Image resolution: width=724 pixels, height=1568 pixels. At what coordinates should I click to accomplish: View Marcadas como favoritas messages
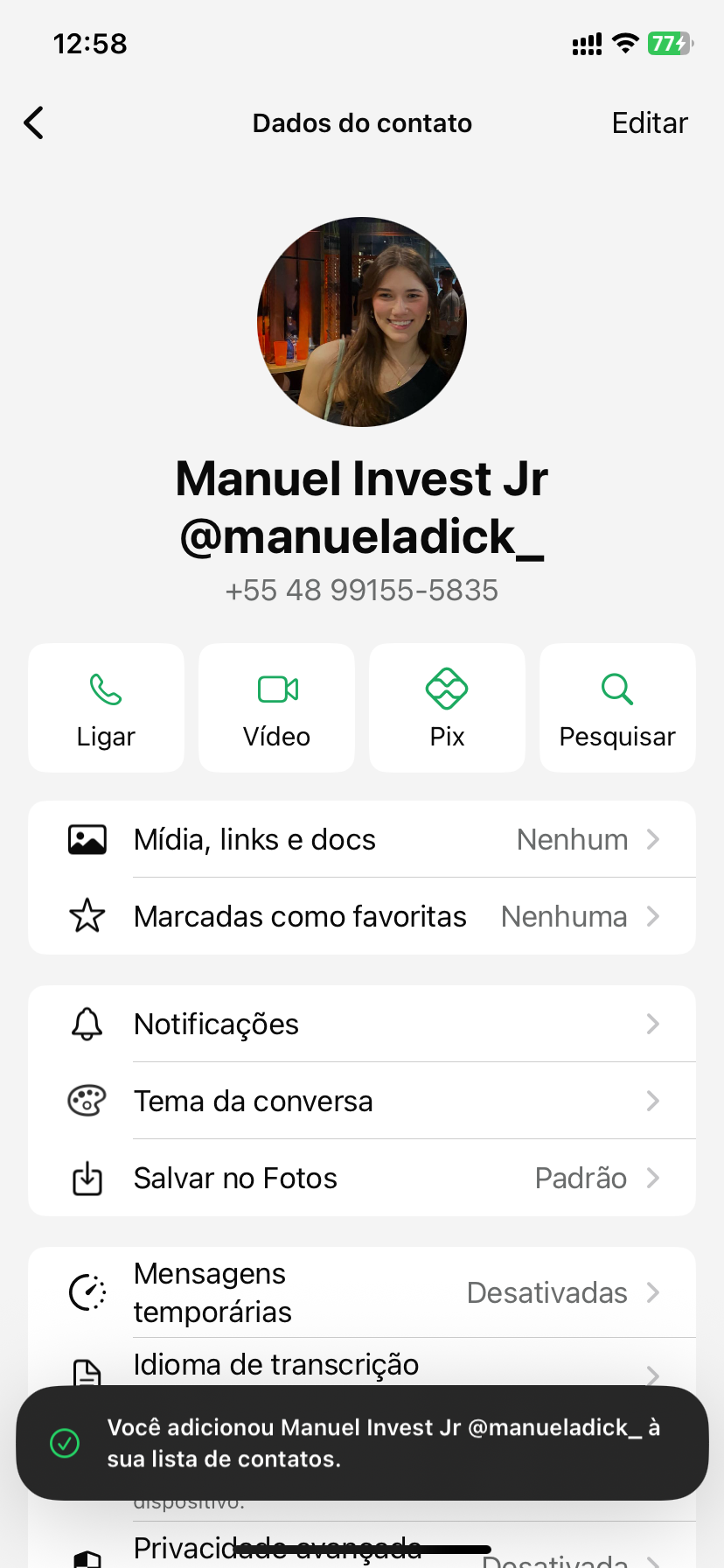pos(362,916)
